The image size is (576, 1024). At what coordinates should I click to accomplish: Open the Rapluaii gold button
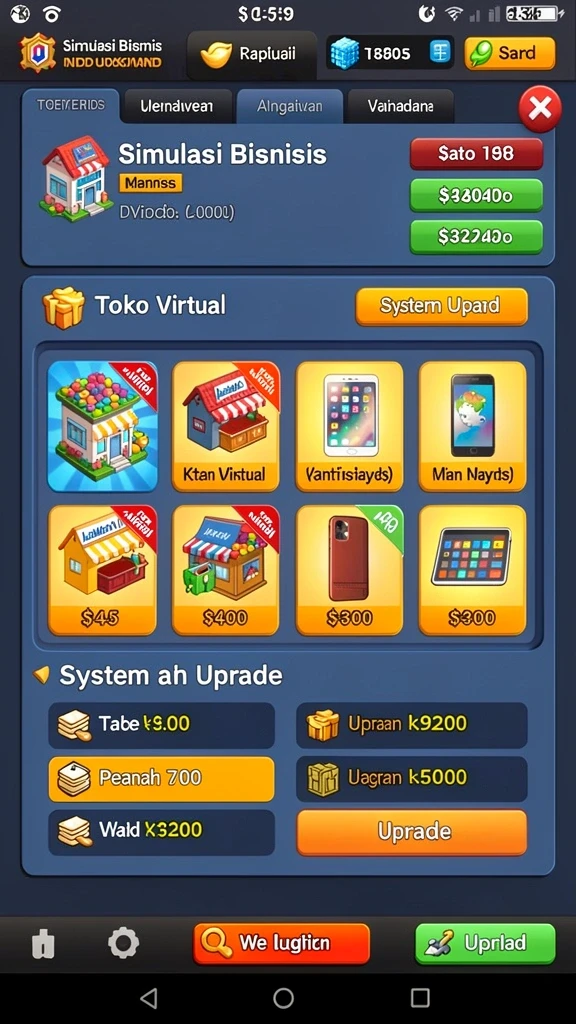pyautogui.click(x=251, y=54)
